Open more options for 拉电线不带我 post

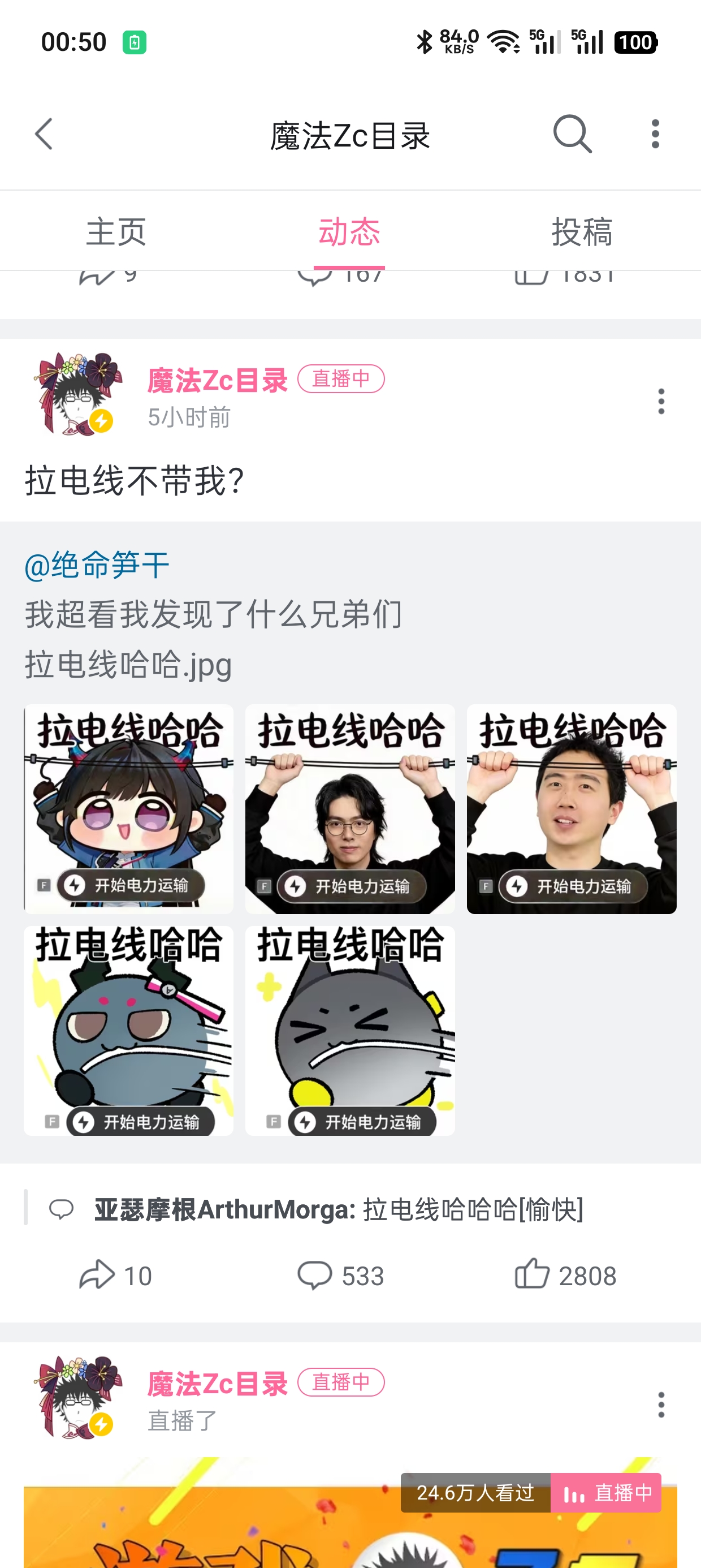(x=661, y=401)
